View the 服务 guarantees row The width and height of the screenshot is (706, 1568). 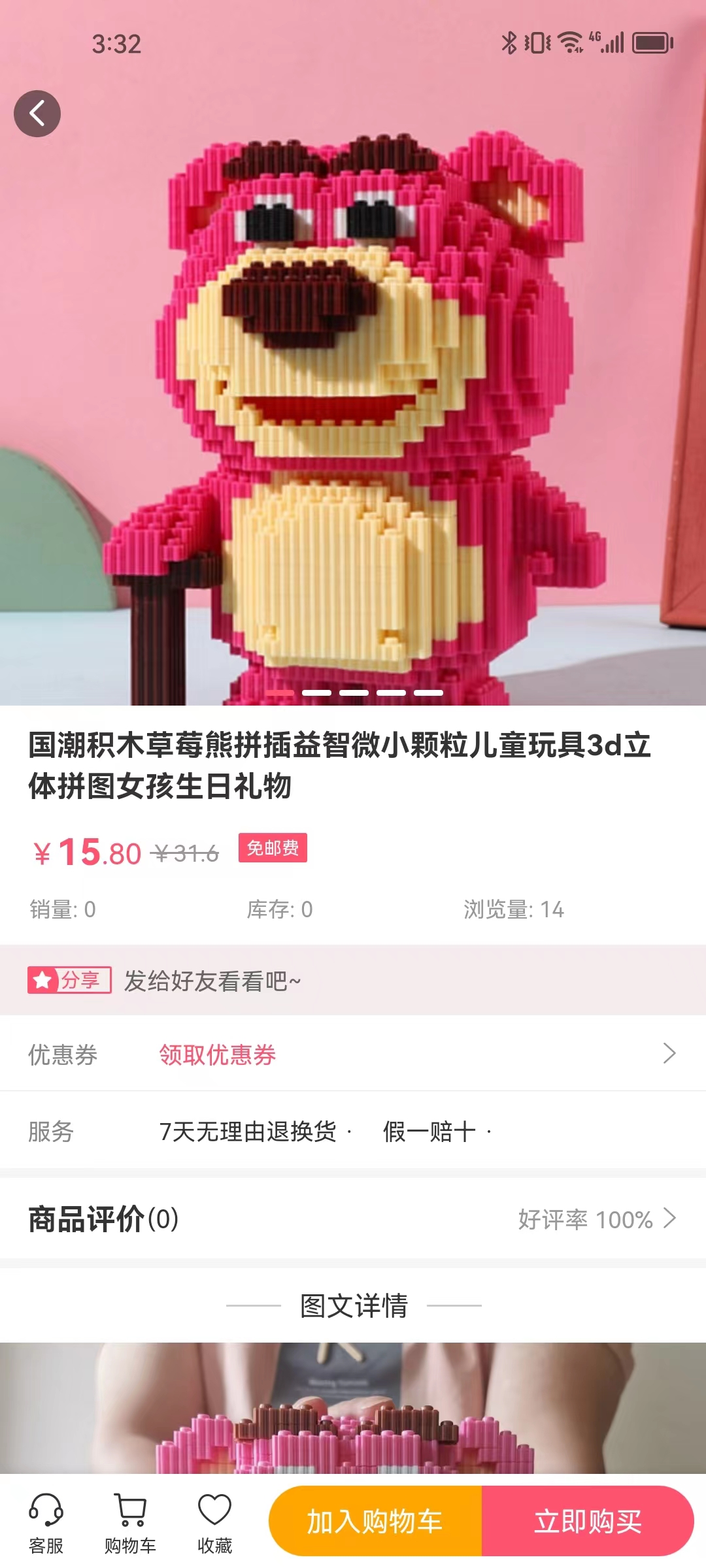pyautogui.click(x=353, y=1132)
